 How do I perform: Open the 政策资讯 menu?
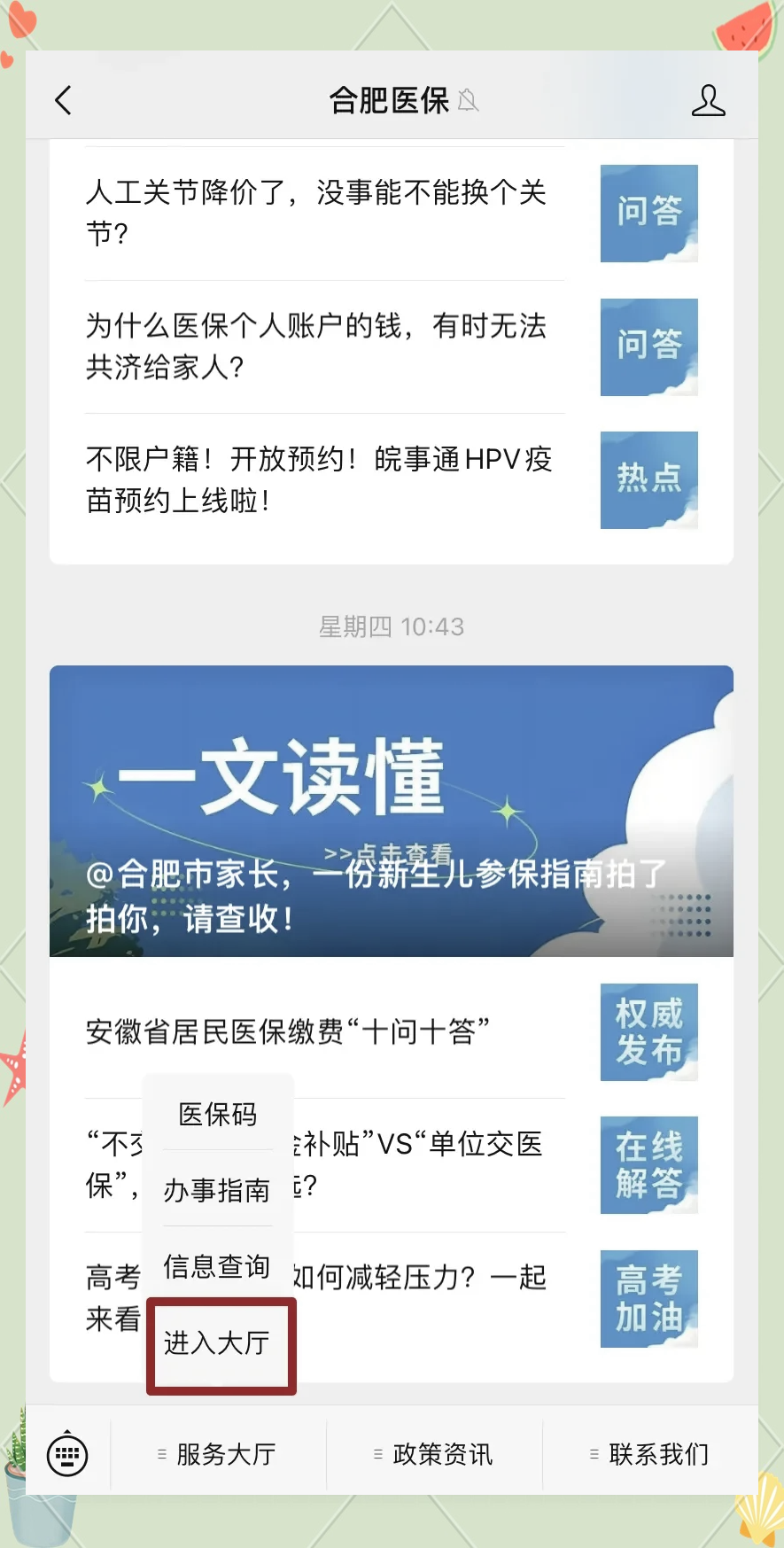point(434,1454)
